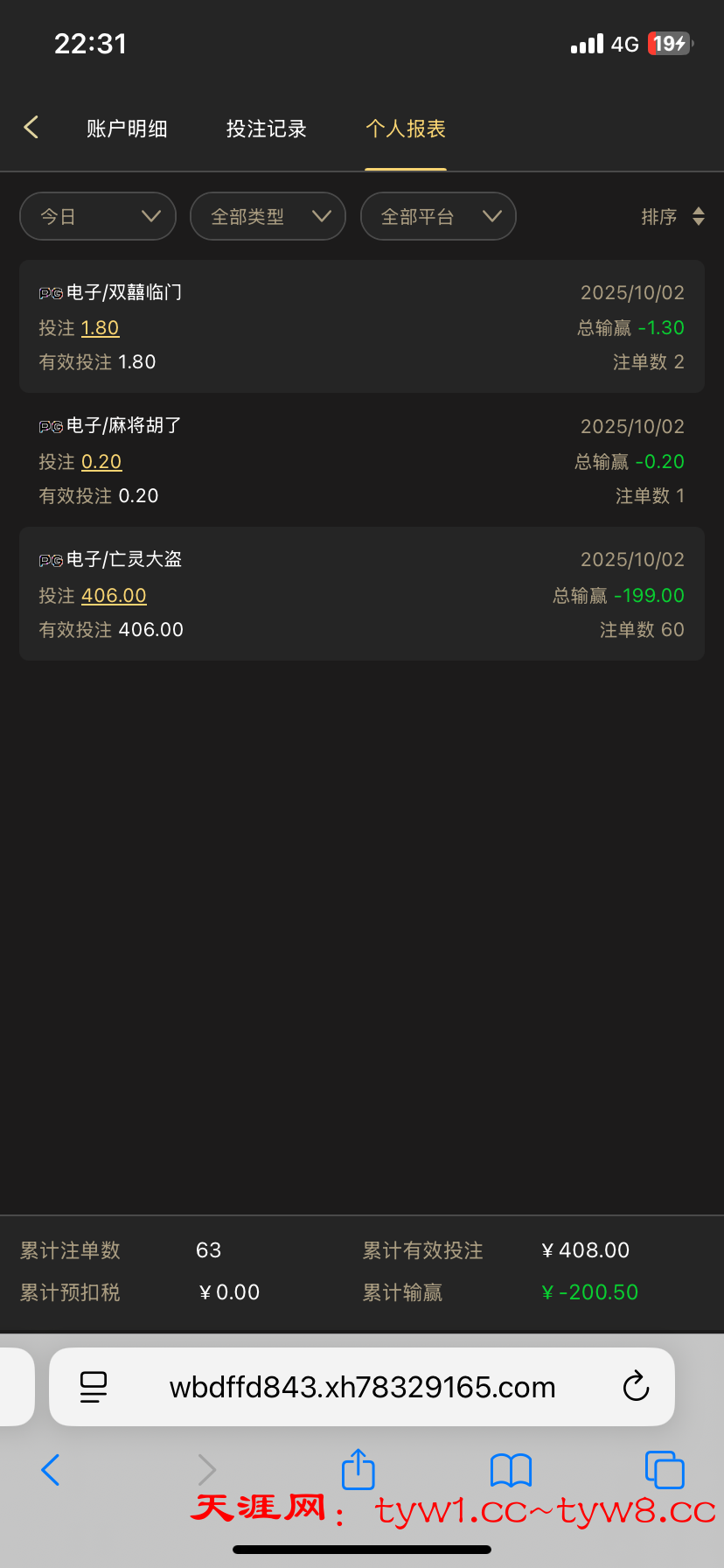Show all open Safari tabs
724x1568 pixels.
(664, 1470)
